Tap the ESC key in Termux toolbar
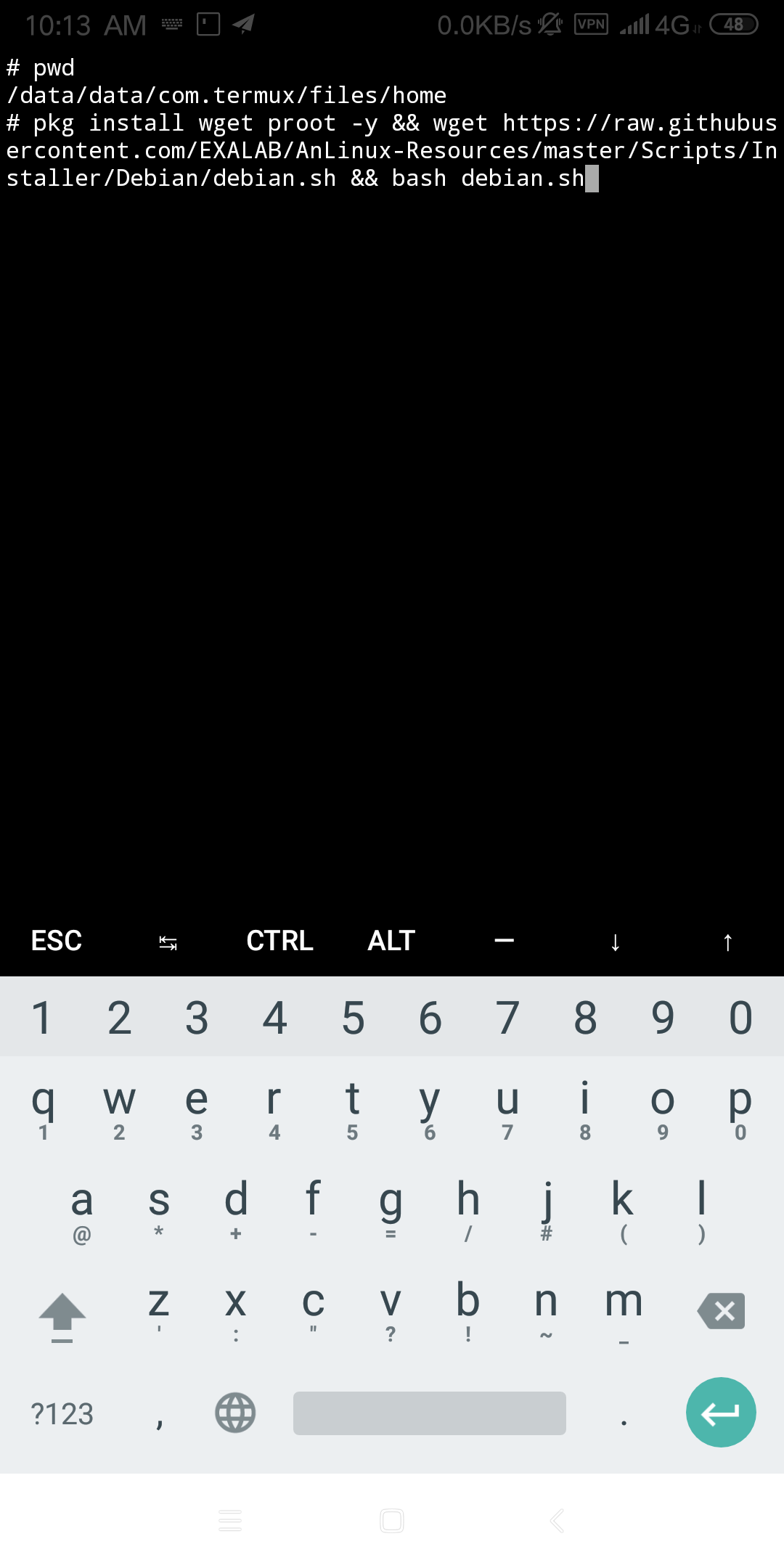 pos(57,941)
